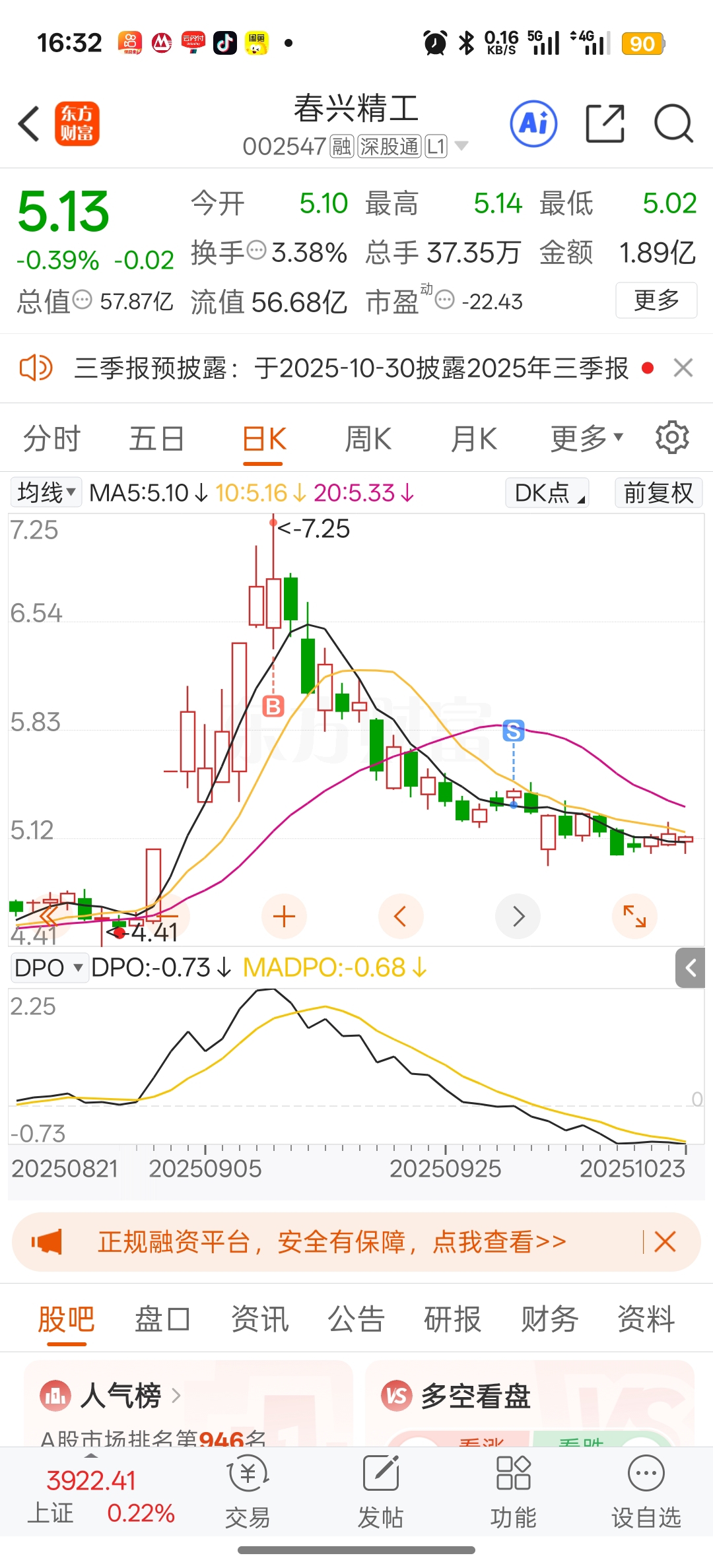Expand the chart to full screen

point(634,916)
